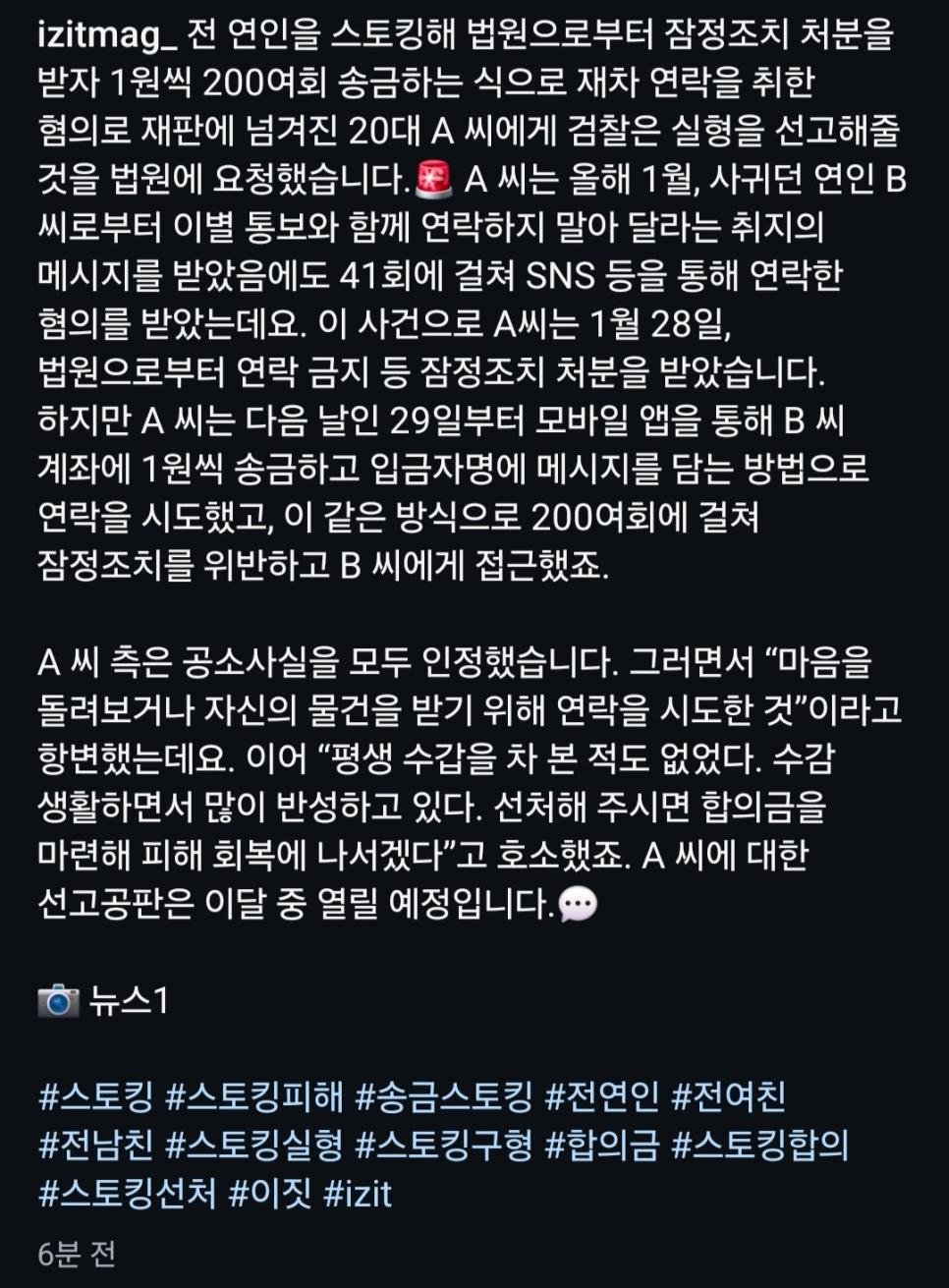949x1288 pixels.
Task: View posts tagged #송금스토킹
Action: click(x=443, y=1096)
